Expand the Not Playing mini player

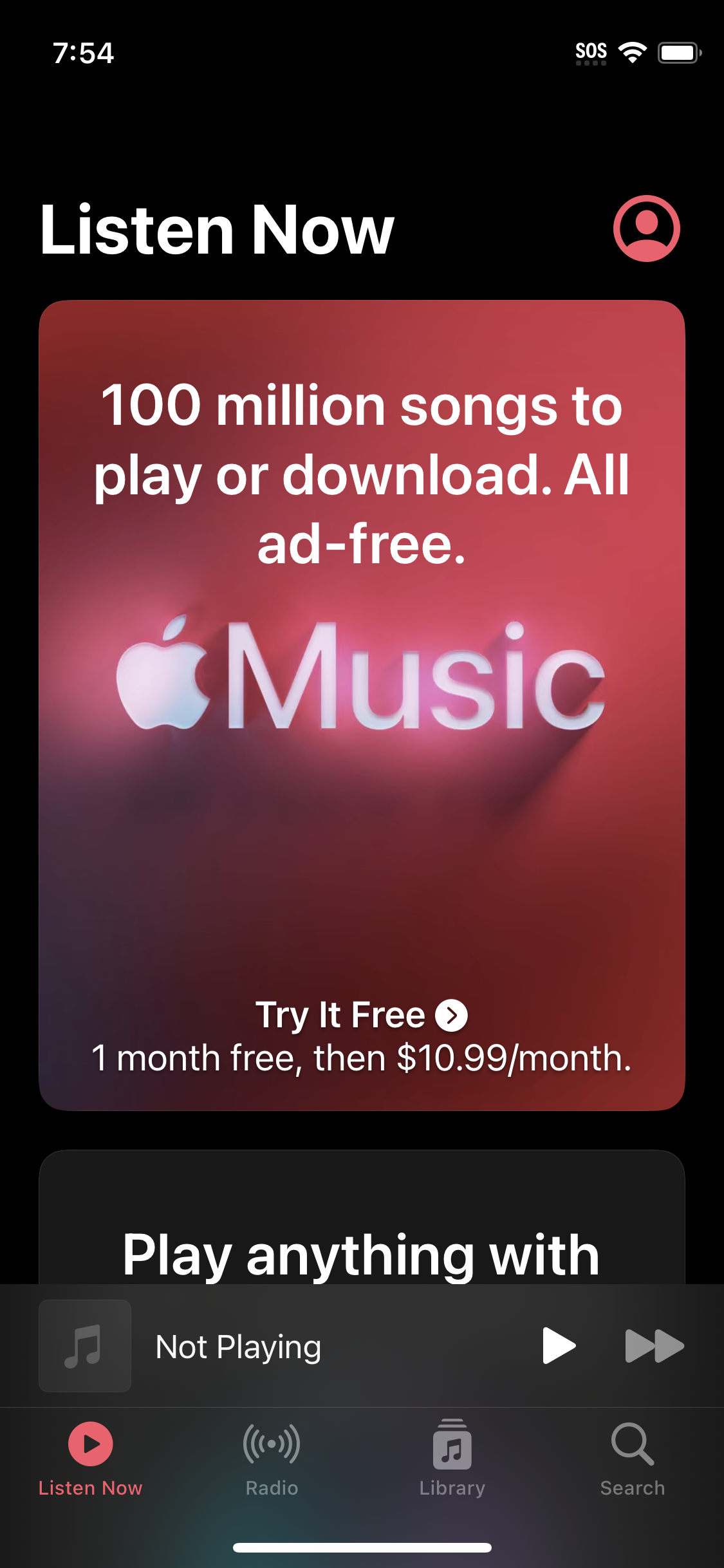(290, 1345)
